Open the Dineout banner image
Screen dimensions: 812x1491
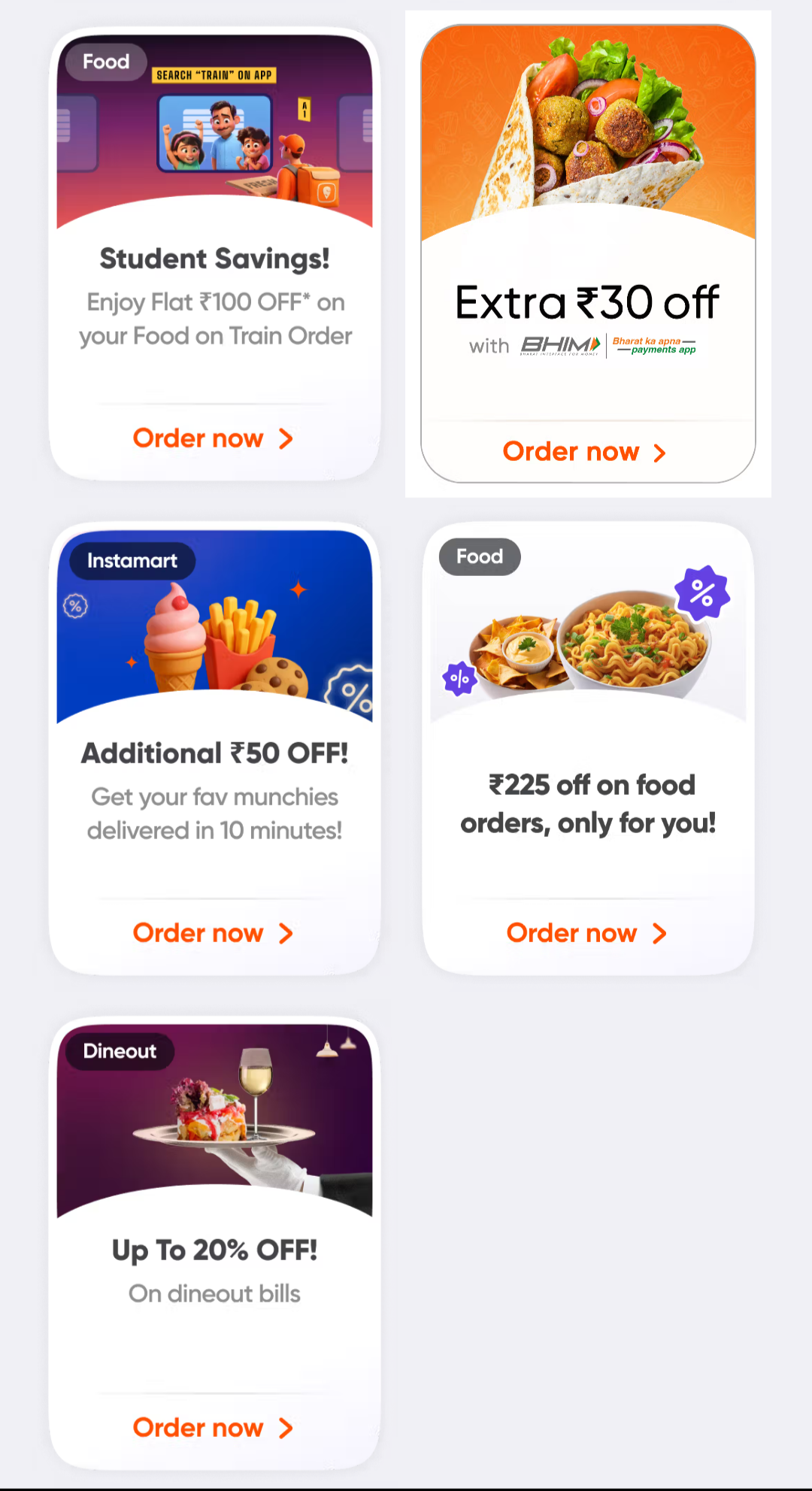coord(214,1113)
